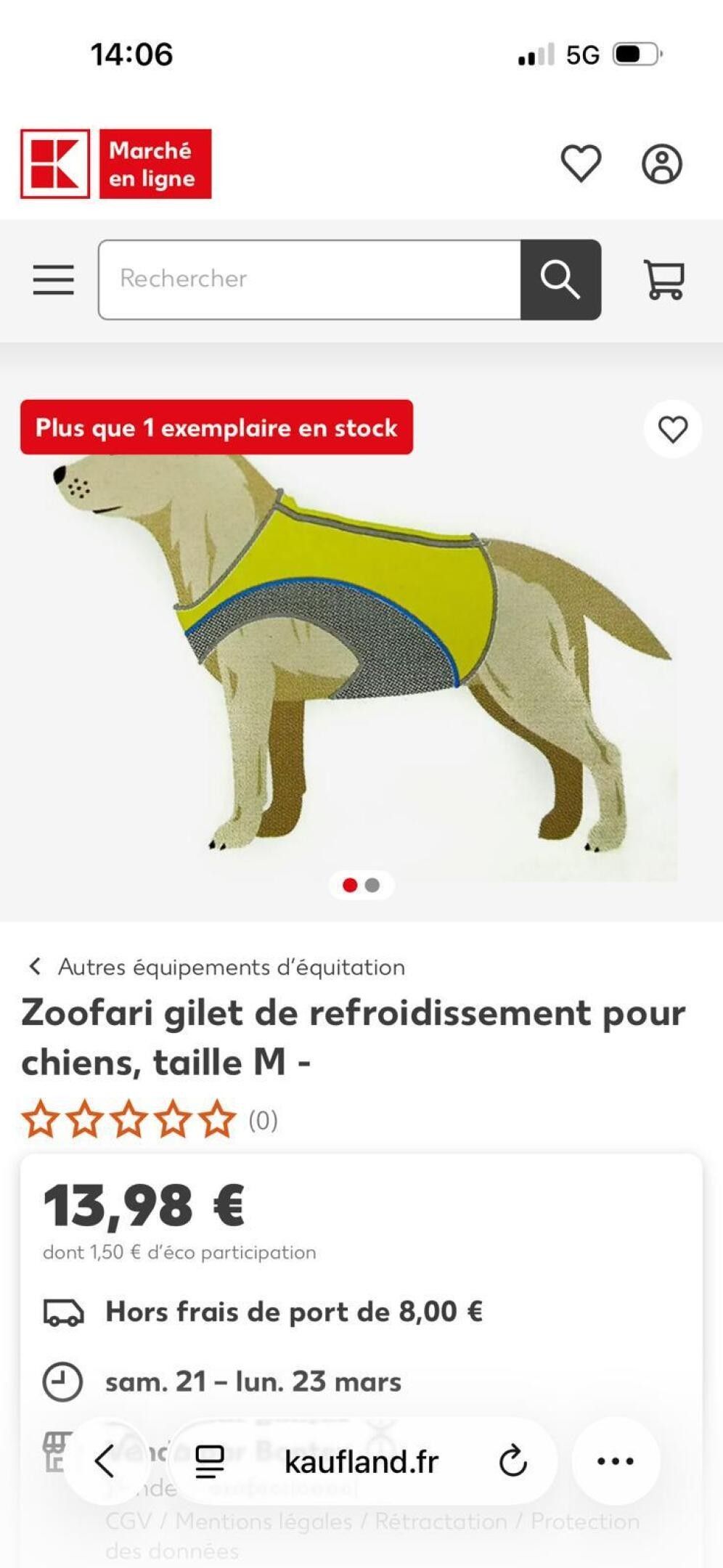Open the wishlist heart in the header
This screenshot has height=1568, width=723.
coord(581,163)
